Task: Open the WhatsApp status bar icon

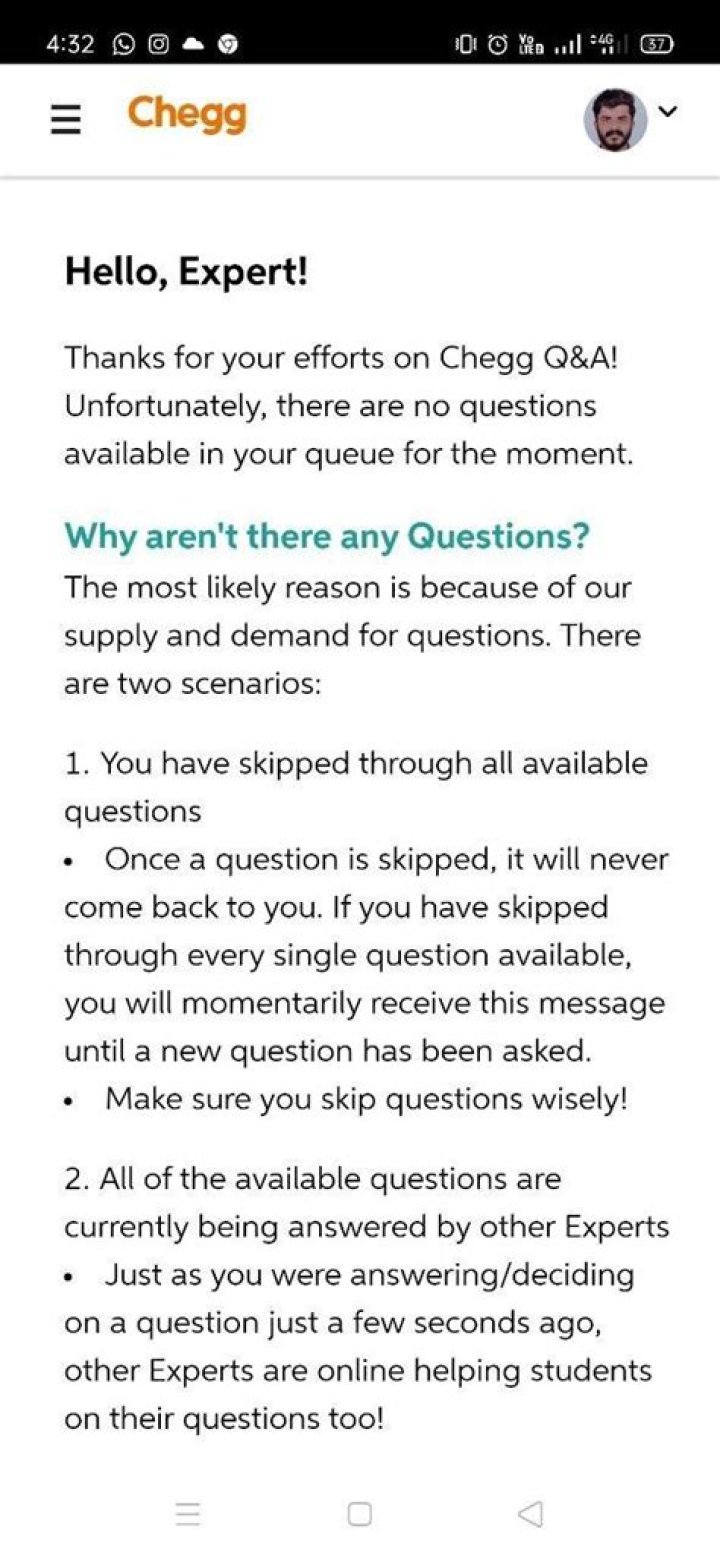Action: click(123, 42)
